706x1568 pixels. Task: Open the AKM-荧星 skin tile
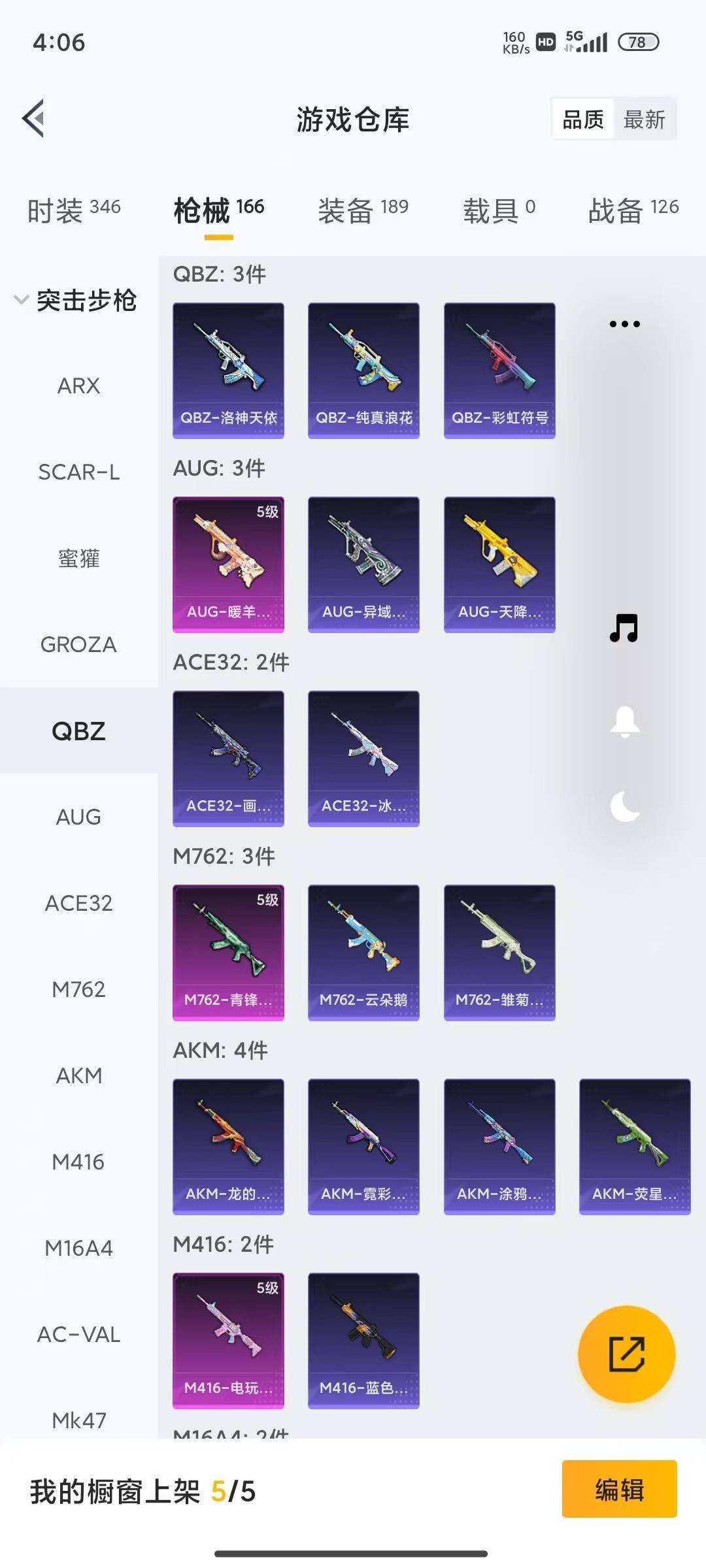click(x=635, y=1146)
